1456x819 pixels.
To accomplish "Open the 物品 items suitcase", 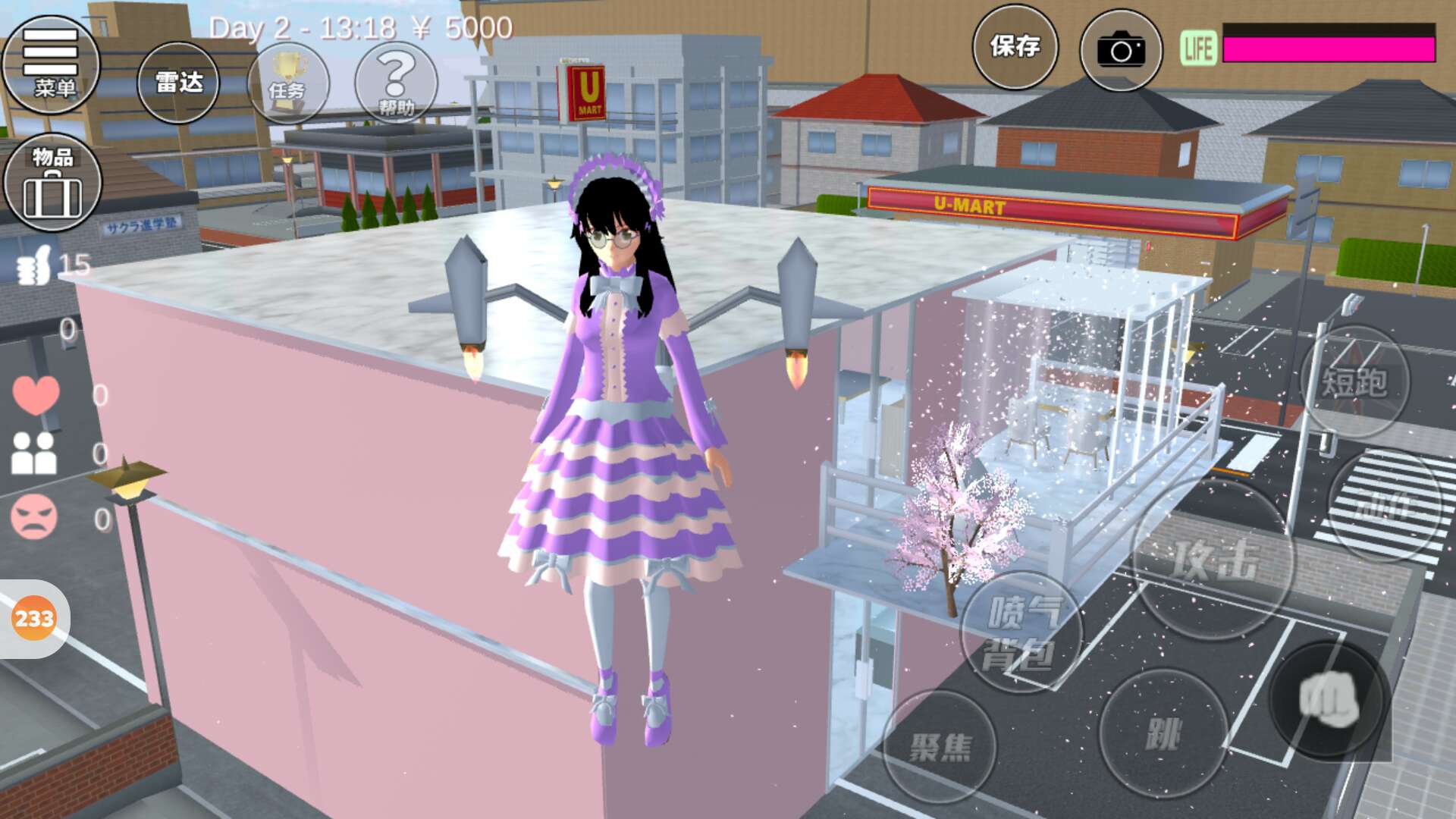I will click(52, 182).
